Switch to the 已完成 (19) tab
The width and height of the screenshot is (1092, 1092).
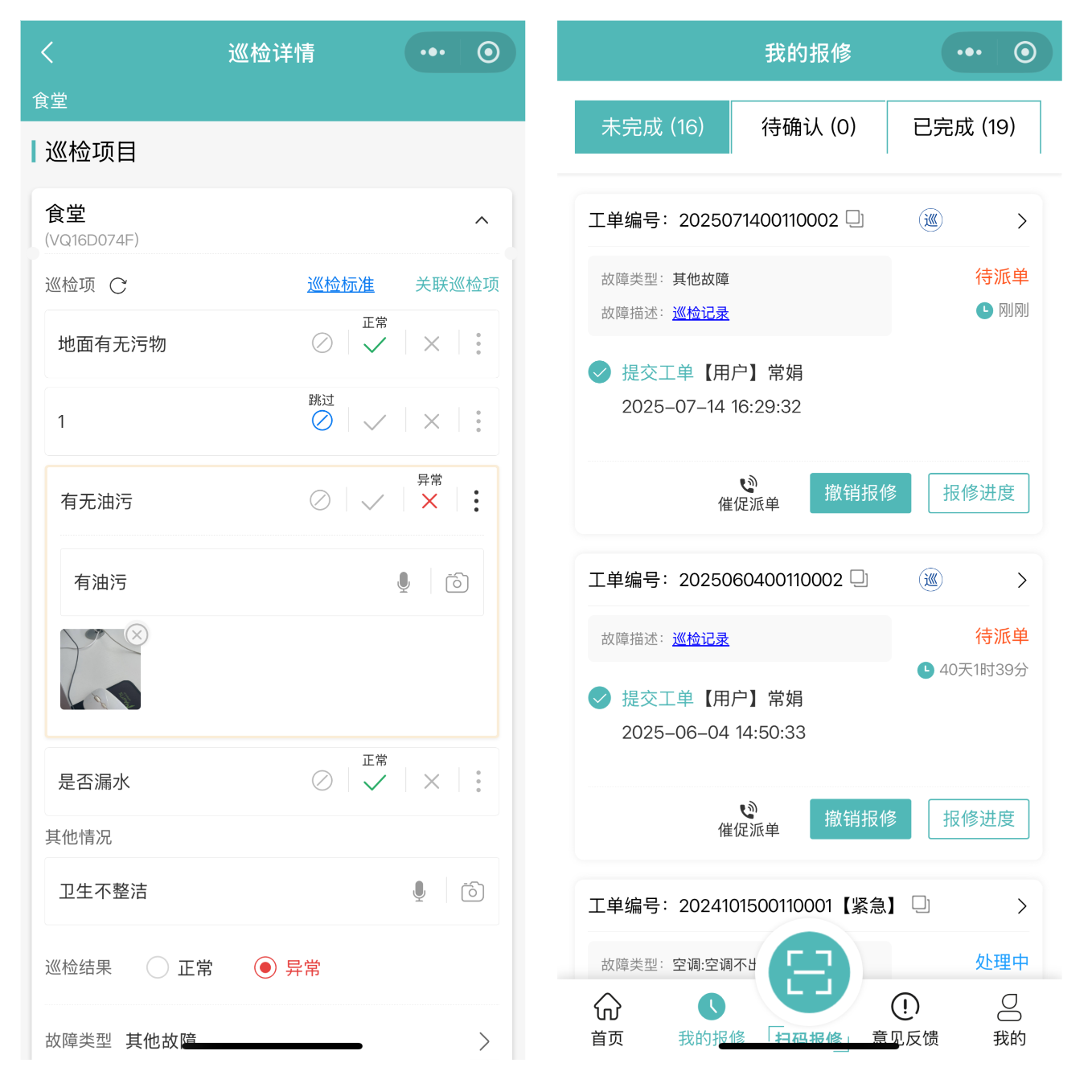[x=963, y=127]
